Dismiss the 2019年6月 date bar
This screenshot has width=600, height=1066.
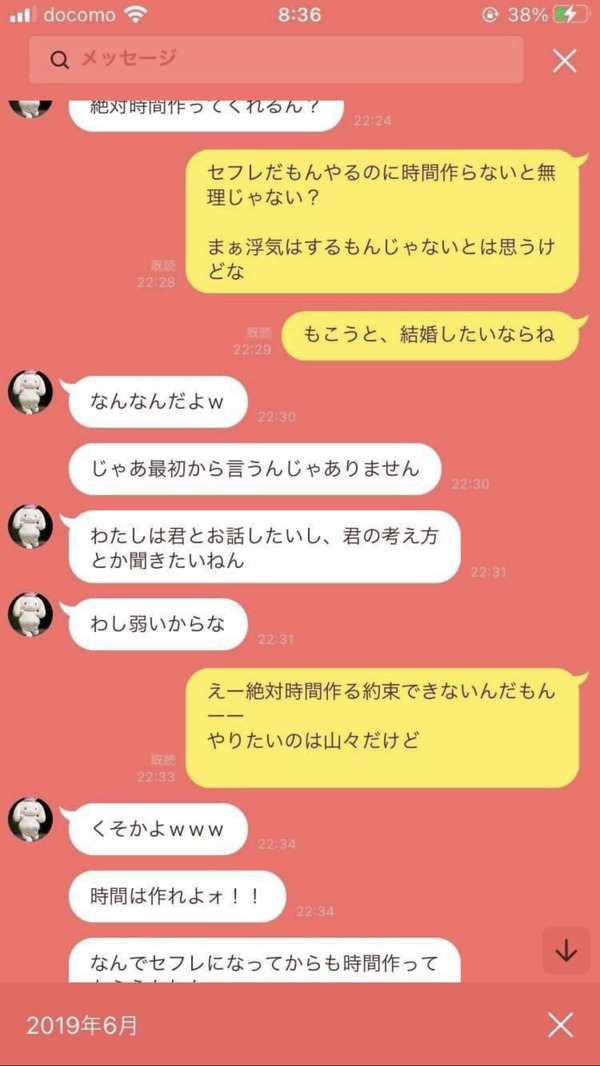[561, 1025]
